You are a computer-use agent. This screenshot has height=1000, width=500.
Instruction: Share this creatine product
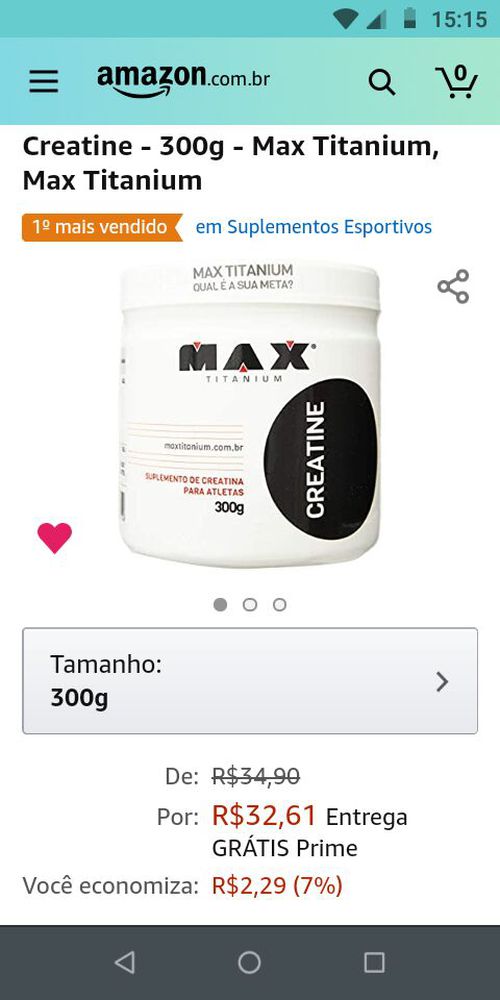pos(453,286)
